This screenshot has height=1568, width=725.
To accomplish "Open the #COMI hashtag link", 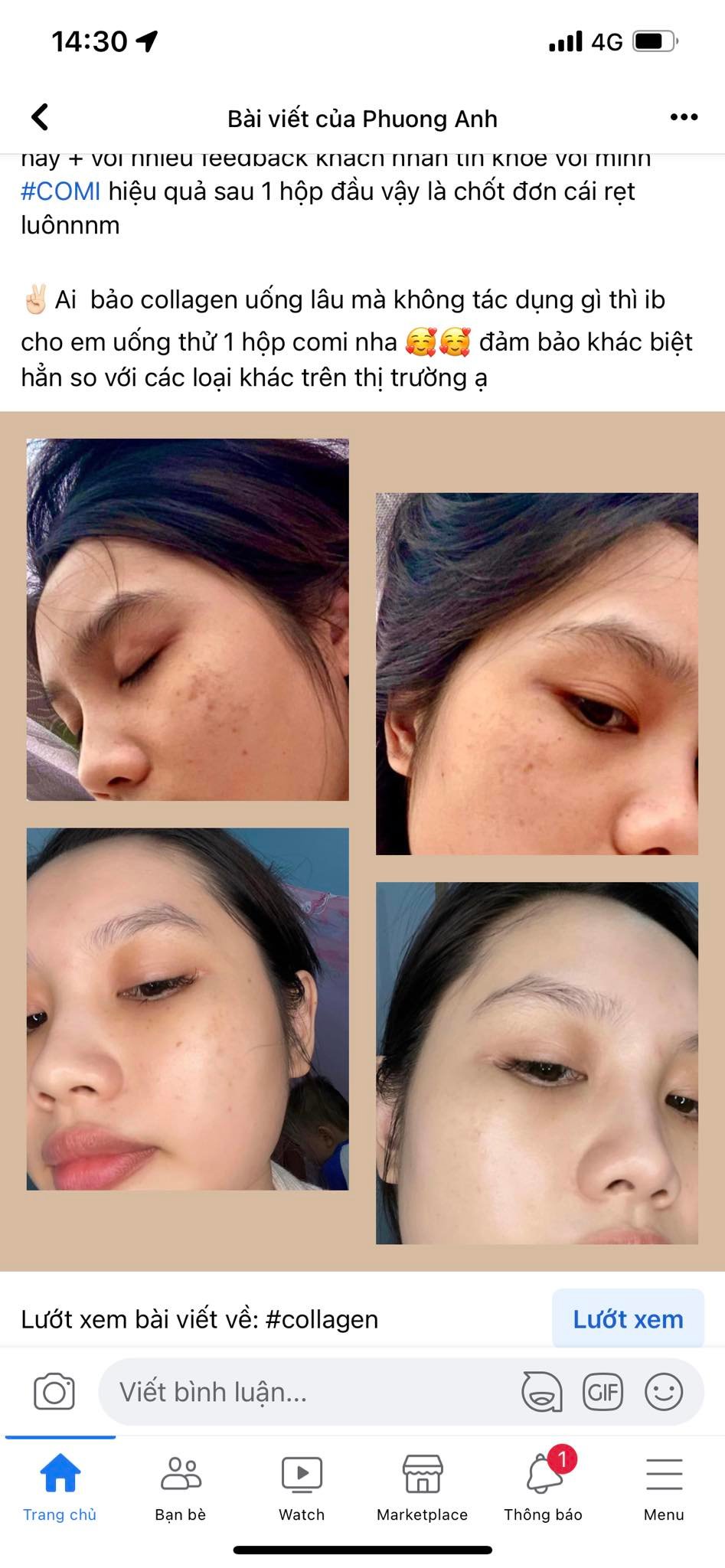I will [60, 191].
